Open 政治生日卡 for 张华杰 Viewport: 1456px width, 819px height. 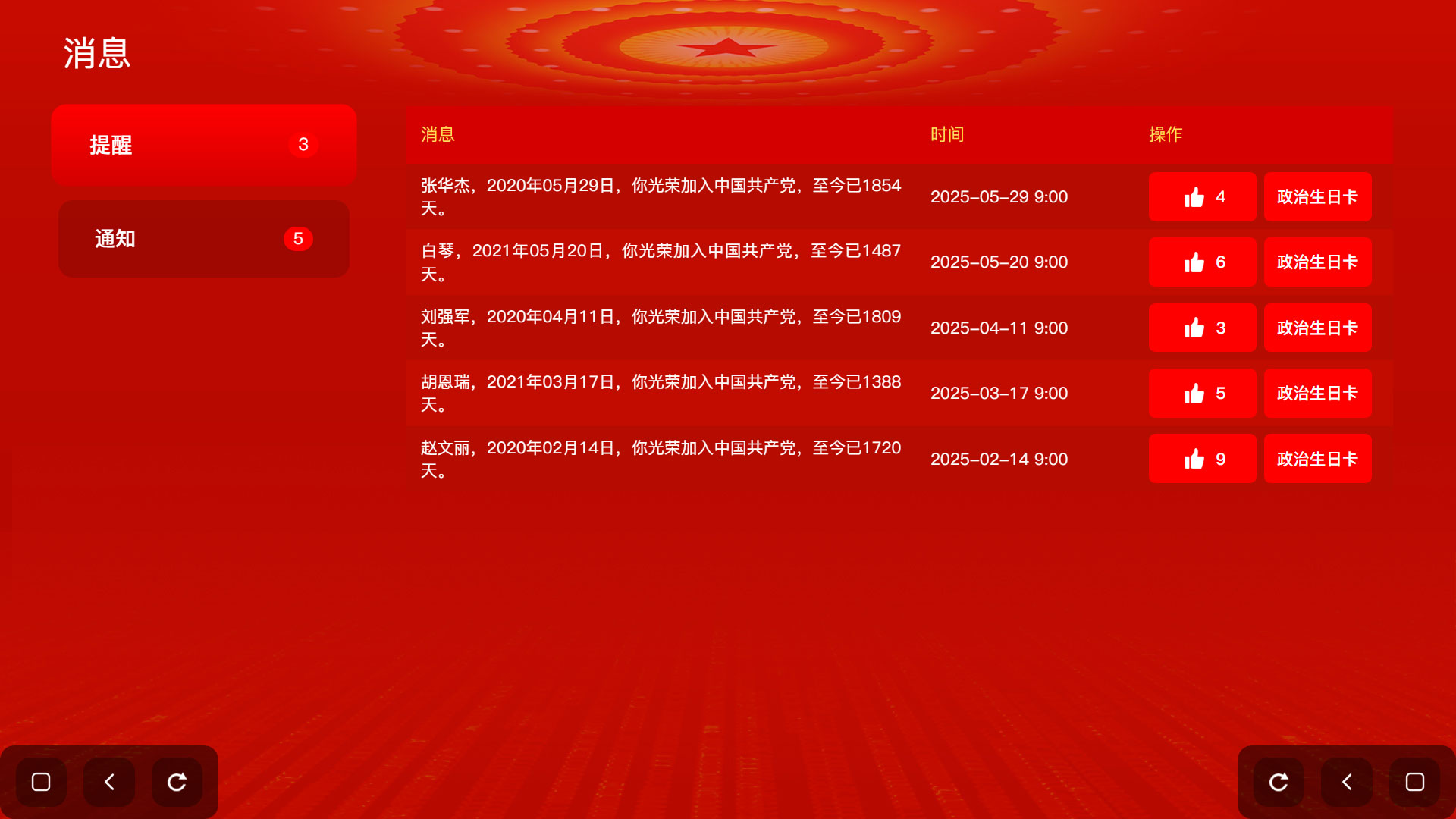click(1317, 197)
